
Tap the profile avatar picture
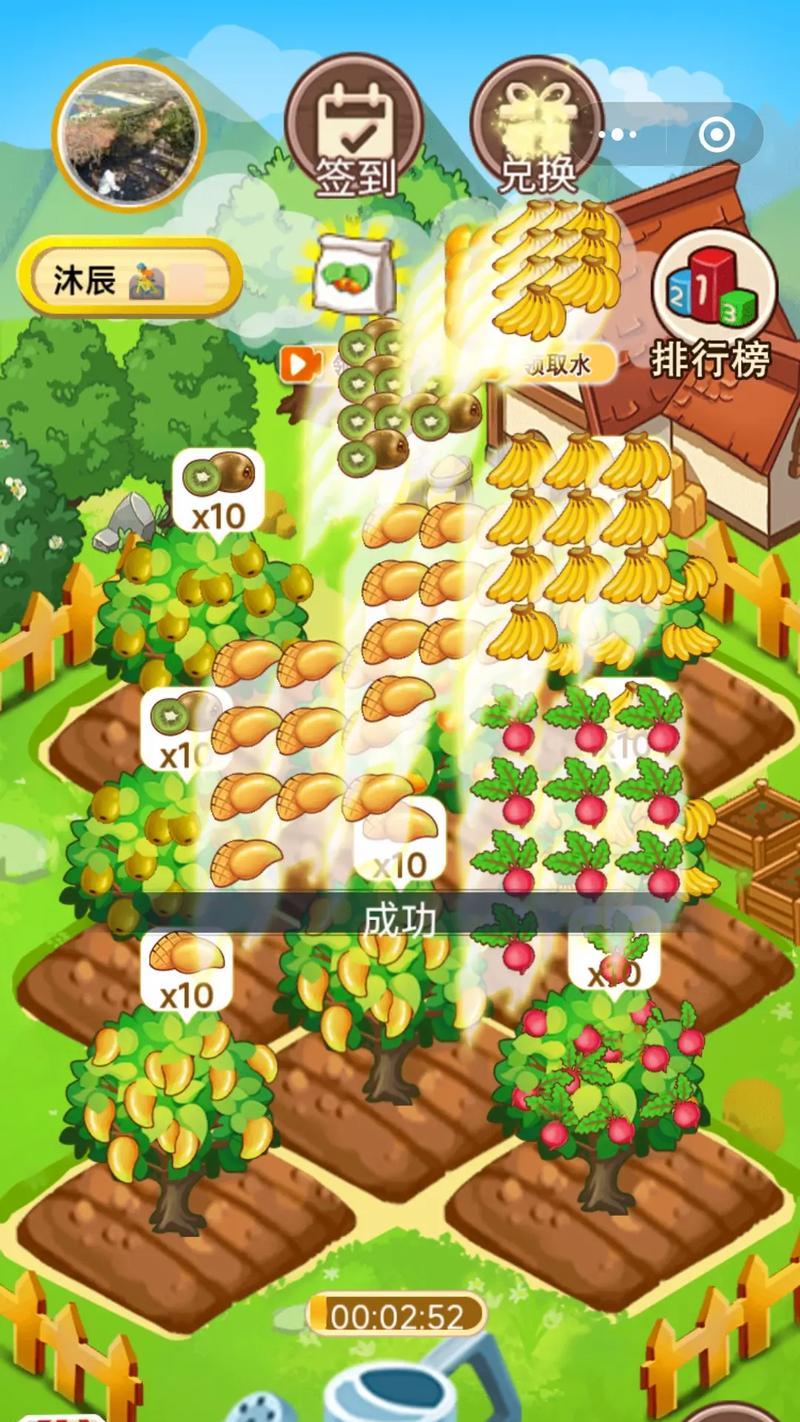[x=129, y=135]
